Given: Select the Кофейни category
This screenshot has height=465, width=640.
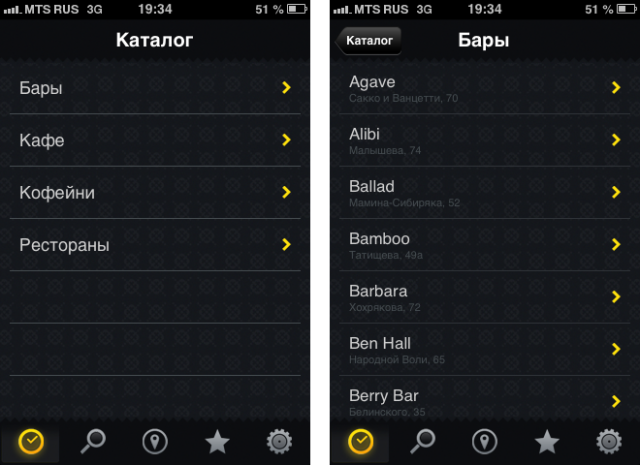Looking at the screenshot, I should [155, 192].
